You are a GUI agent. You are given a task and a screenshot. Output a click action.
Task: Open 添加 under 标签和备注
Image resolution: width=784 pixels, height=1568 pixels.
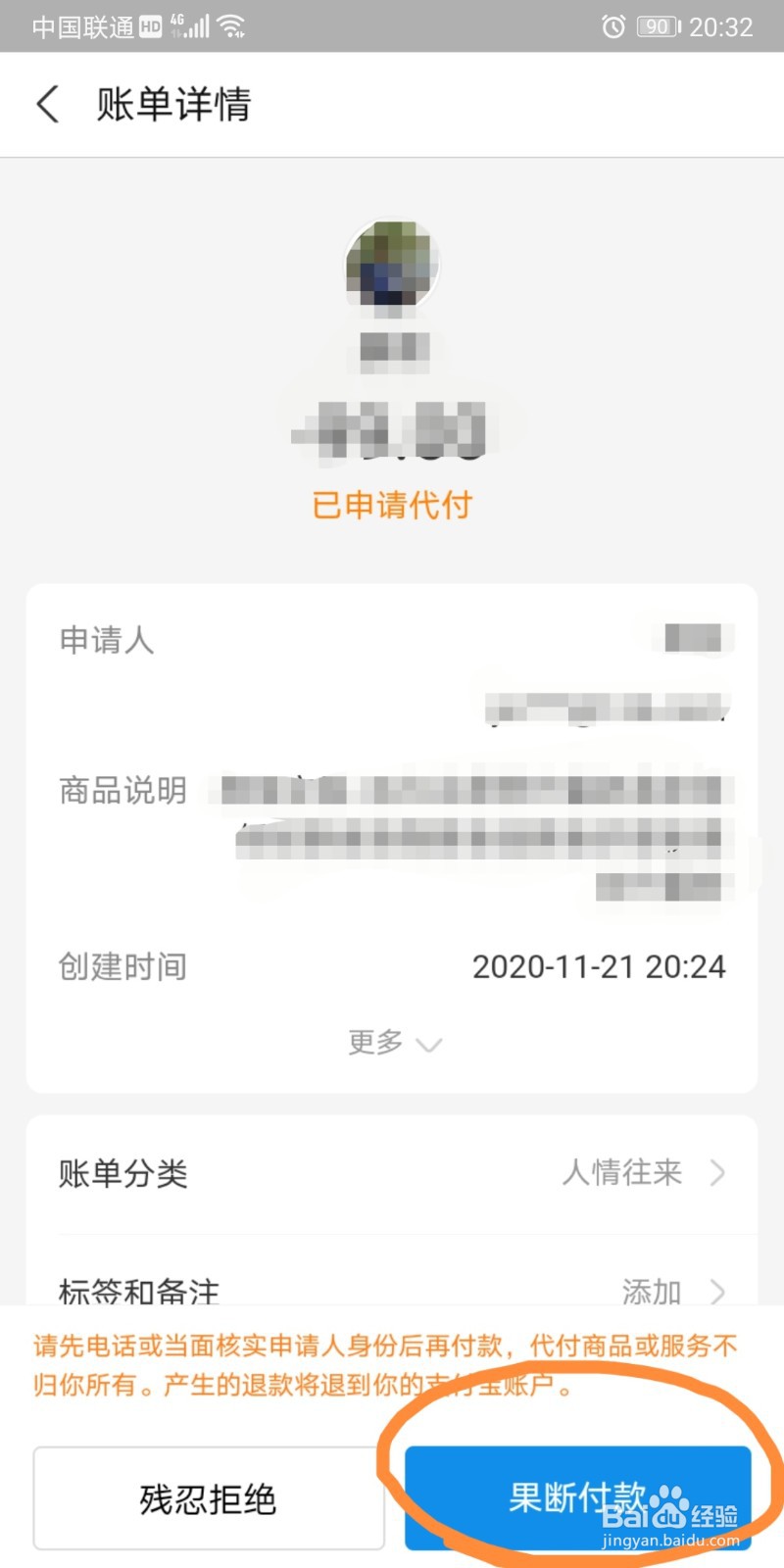[650, 1292]
